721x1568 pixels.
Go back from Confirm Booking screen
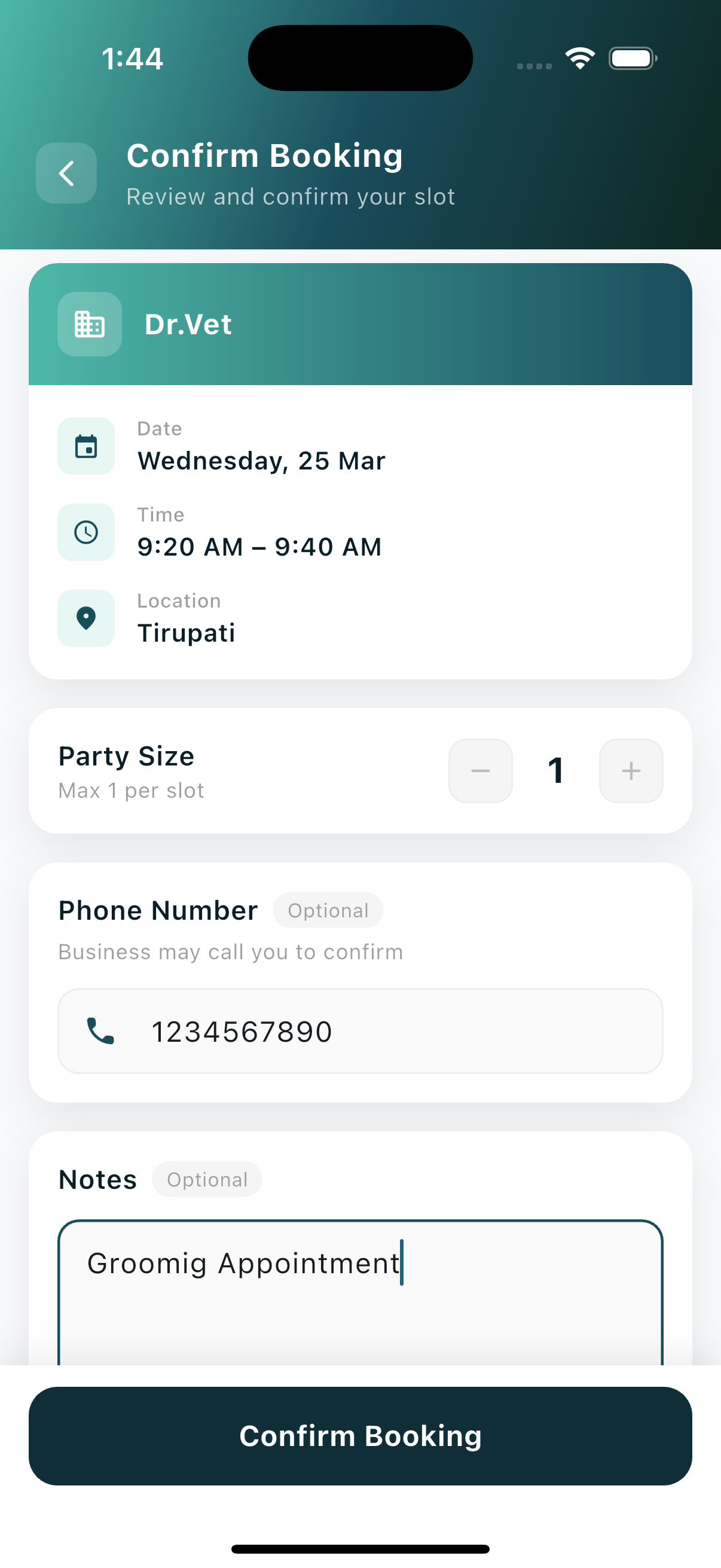pyautogui.click(x=66, y=173)
